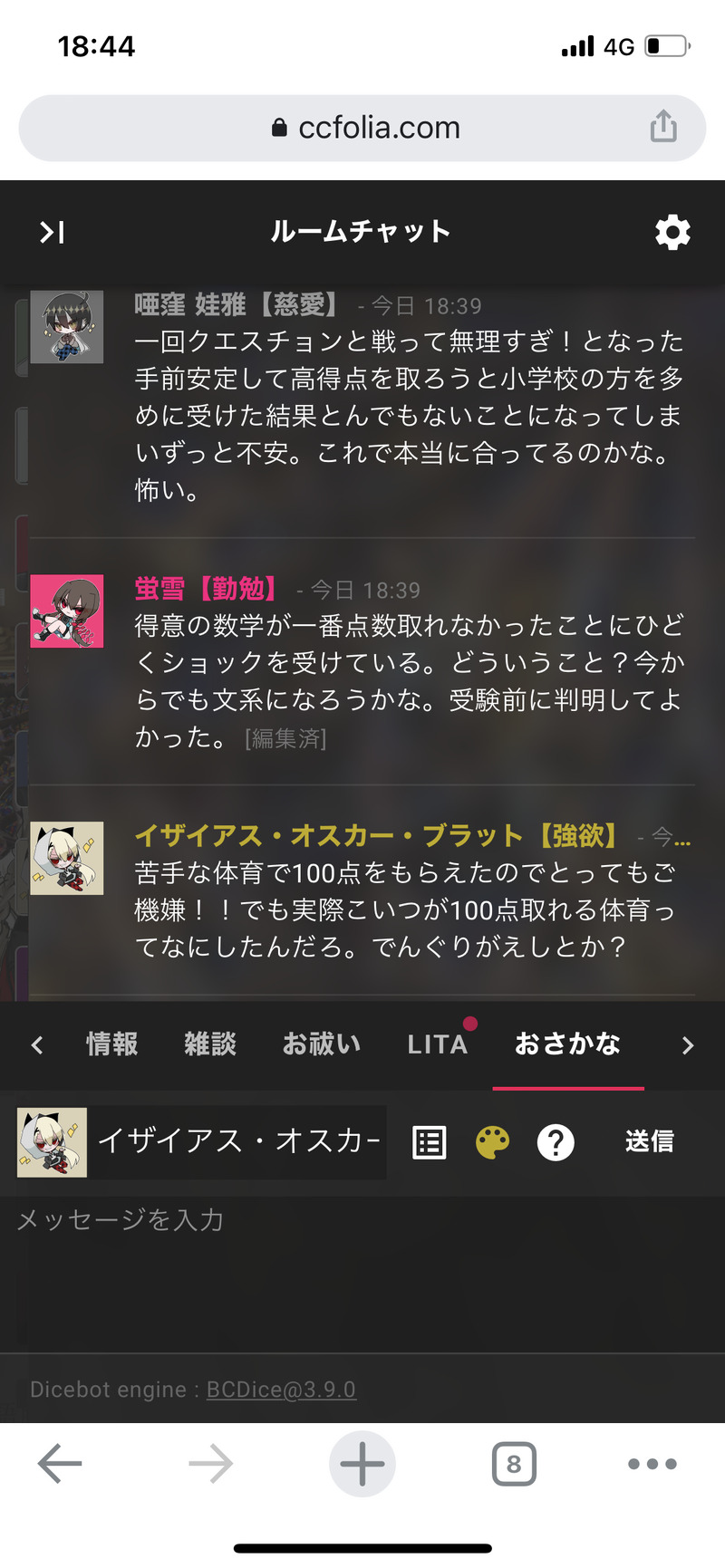
Task: Open the dice command help icon
Action: (556, 1142)
